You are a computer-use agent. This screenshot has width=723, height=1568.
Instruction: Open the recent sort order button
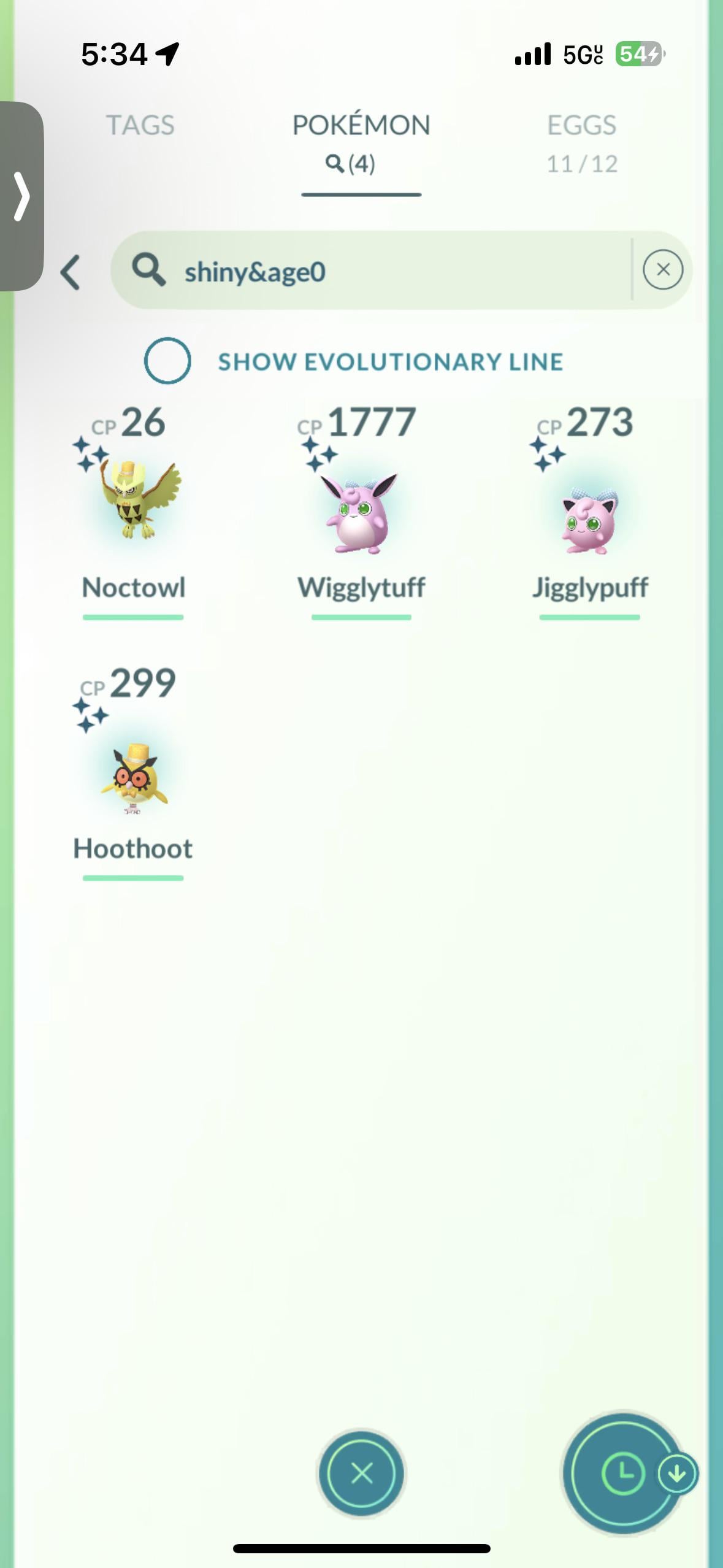624,1472
